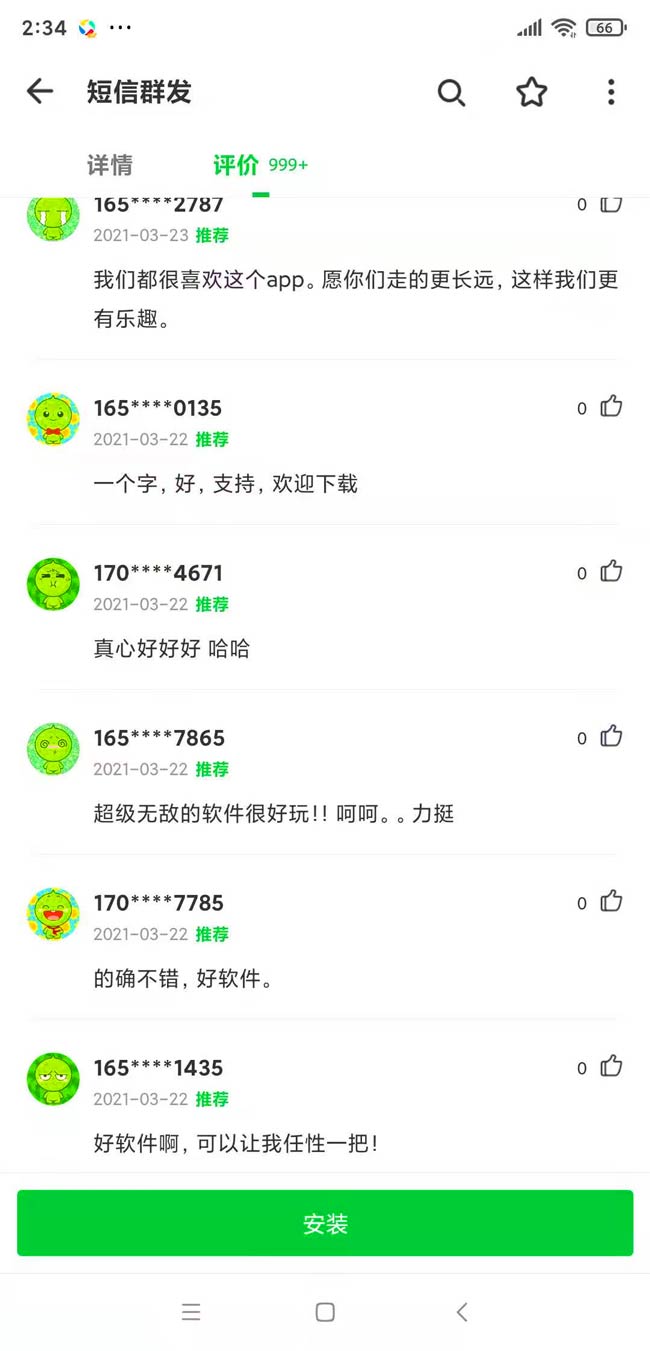Like the review by 165****0135
The width and height of the screenshot is (650, 1351).
click(611, 406)
